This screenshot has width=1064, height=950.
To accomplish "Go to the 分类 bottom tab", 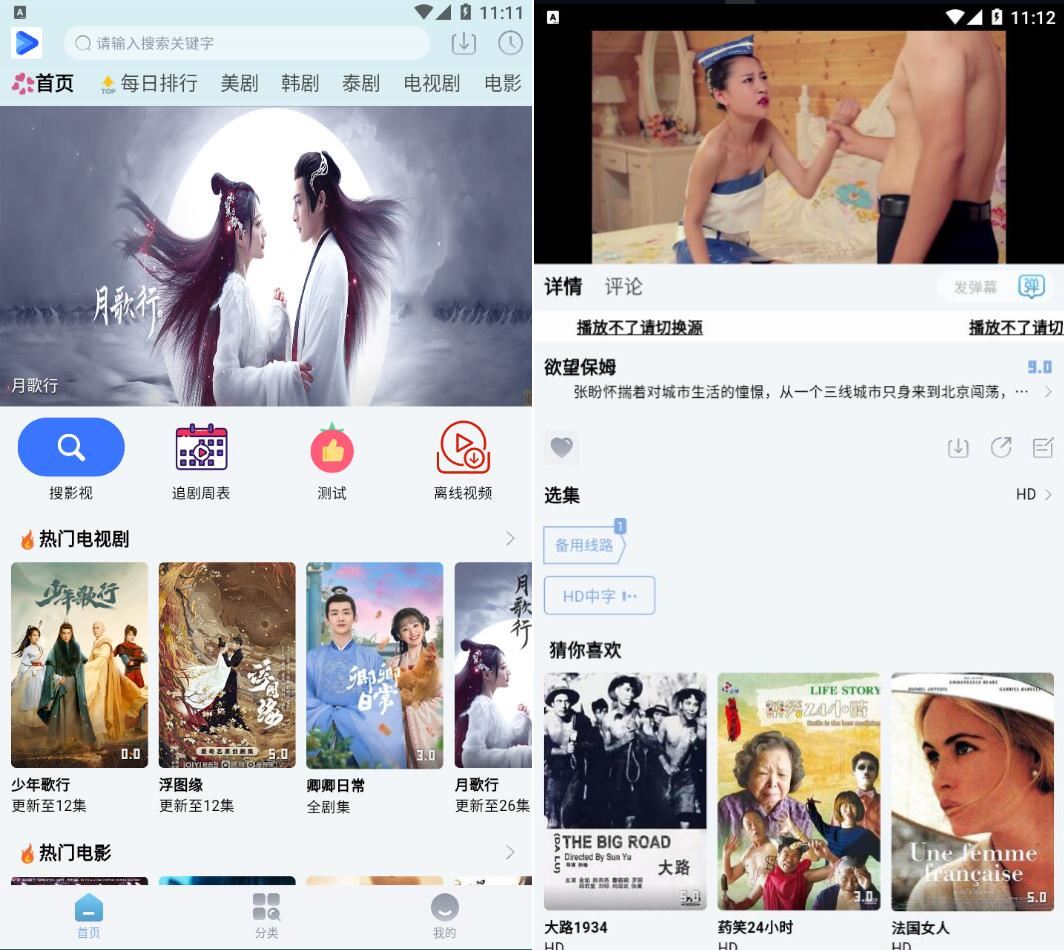I will tap(266, 914).
